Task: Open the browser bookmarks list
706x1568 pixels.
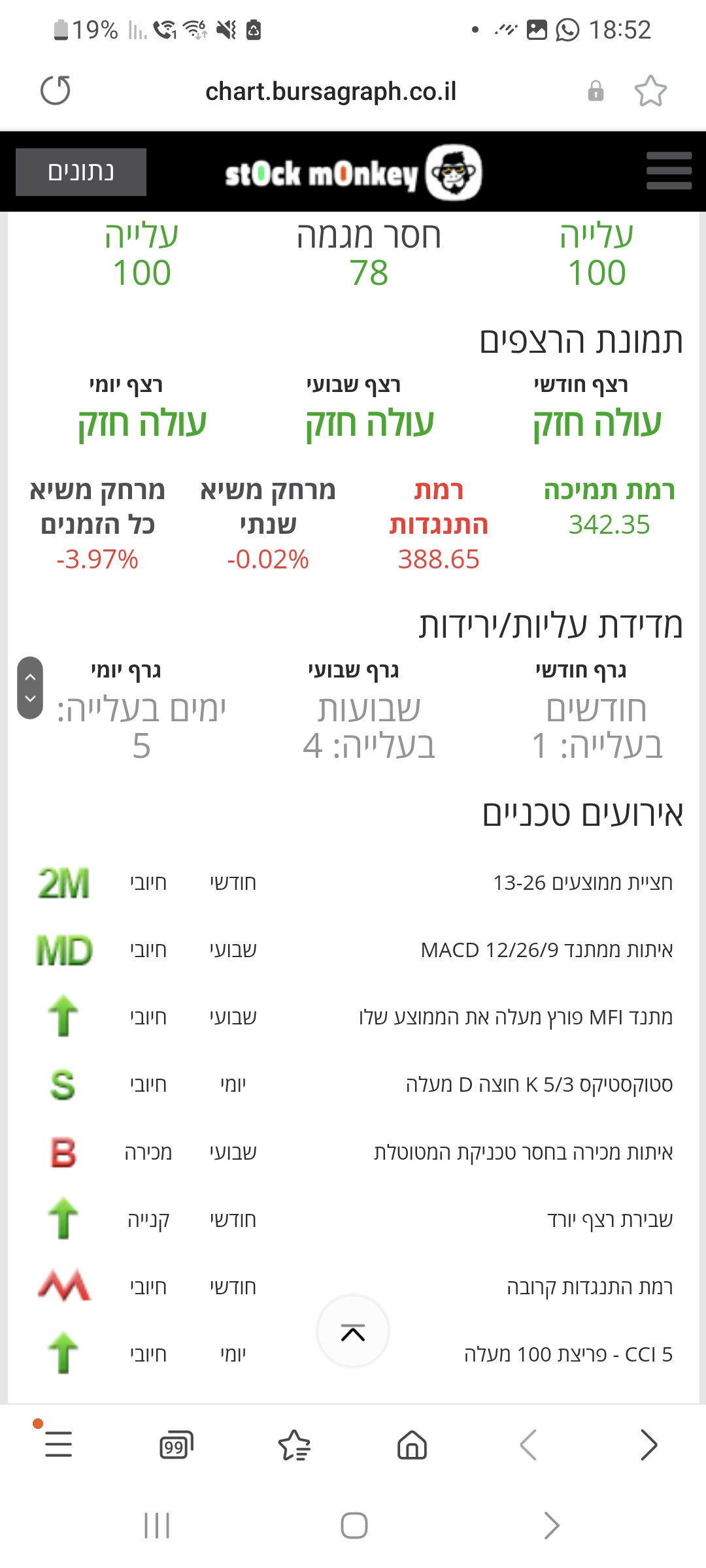Action: pos(294,1445)
